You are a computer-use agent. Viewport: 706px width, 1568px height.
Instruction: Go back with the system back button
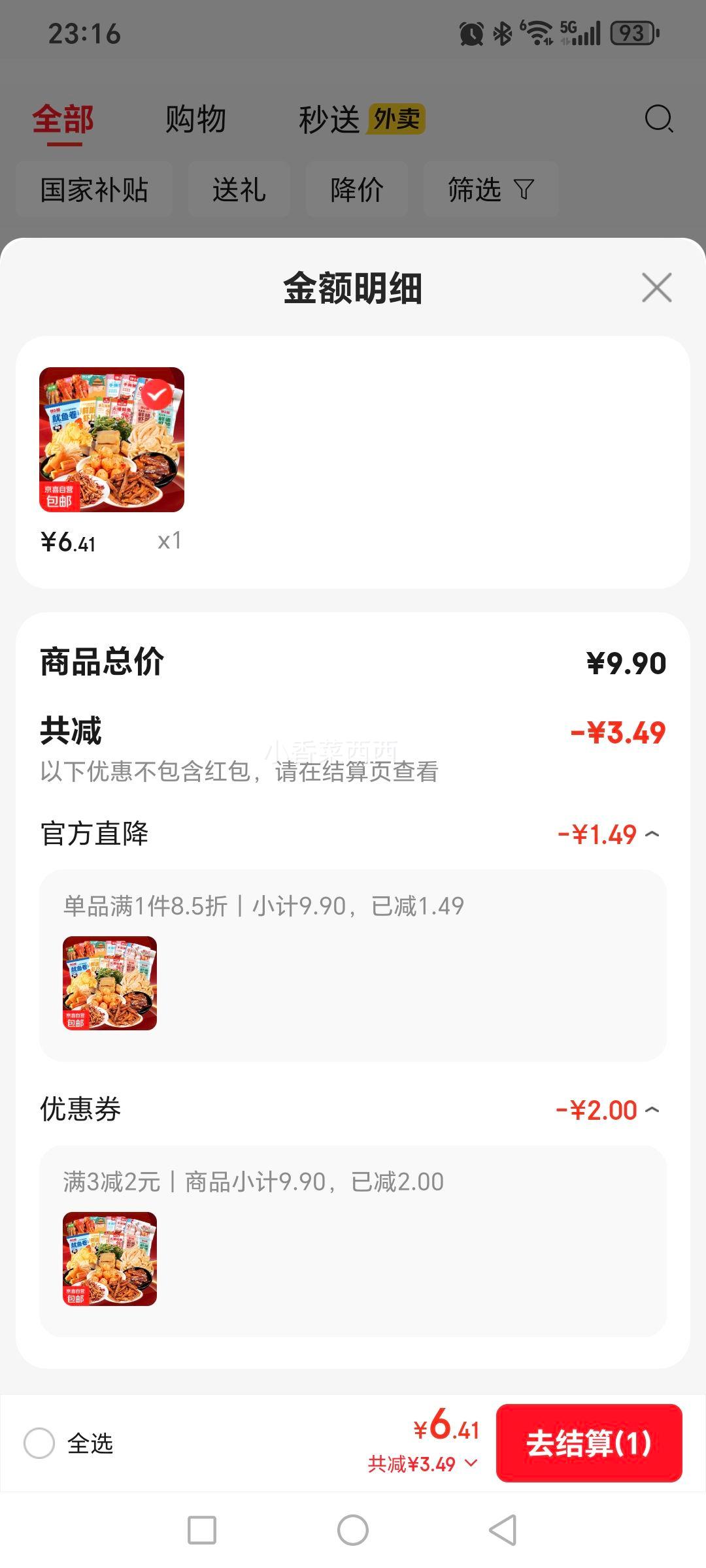tap(503, 1529)
